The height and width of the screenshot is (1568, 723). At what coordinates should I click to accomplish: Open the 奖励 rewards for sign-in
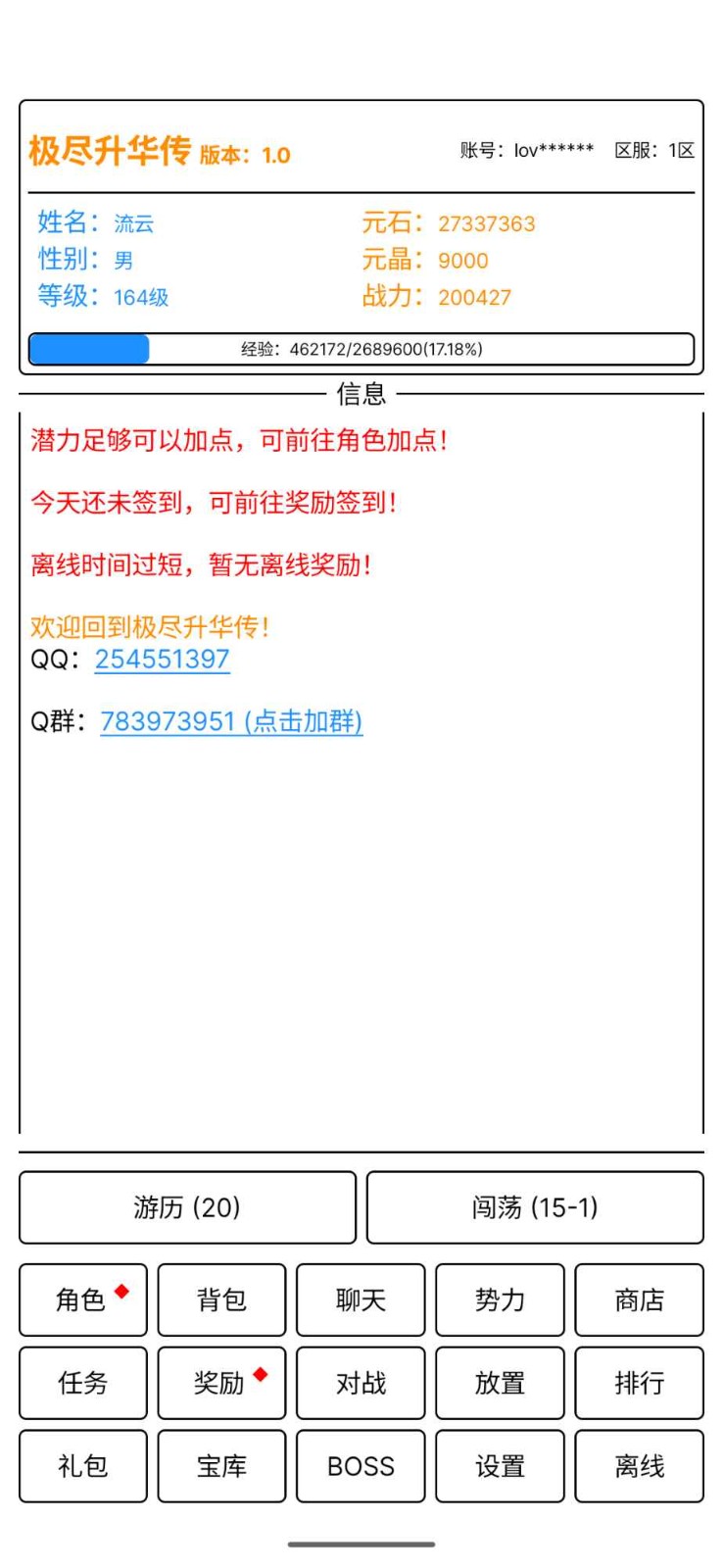coord(221,1383)
